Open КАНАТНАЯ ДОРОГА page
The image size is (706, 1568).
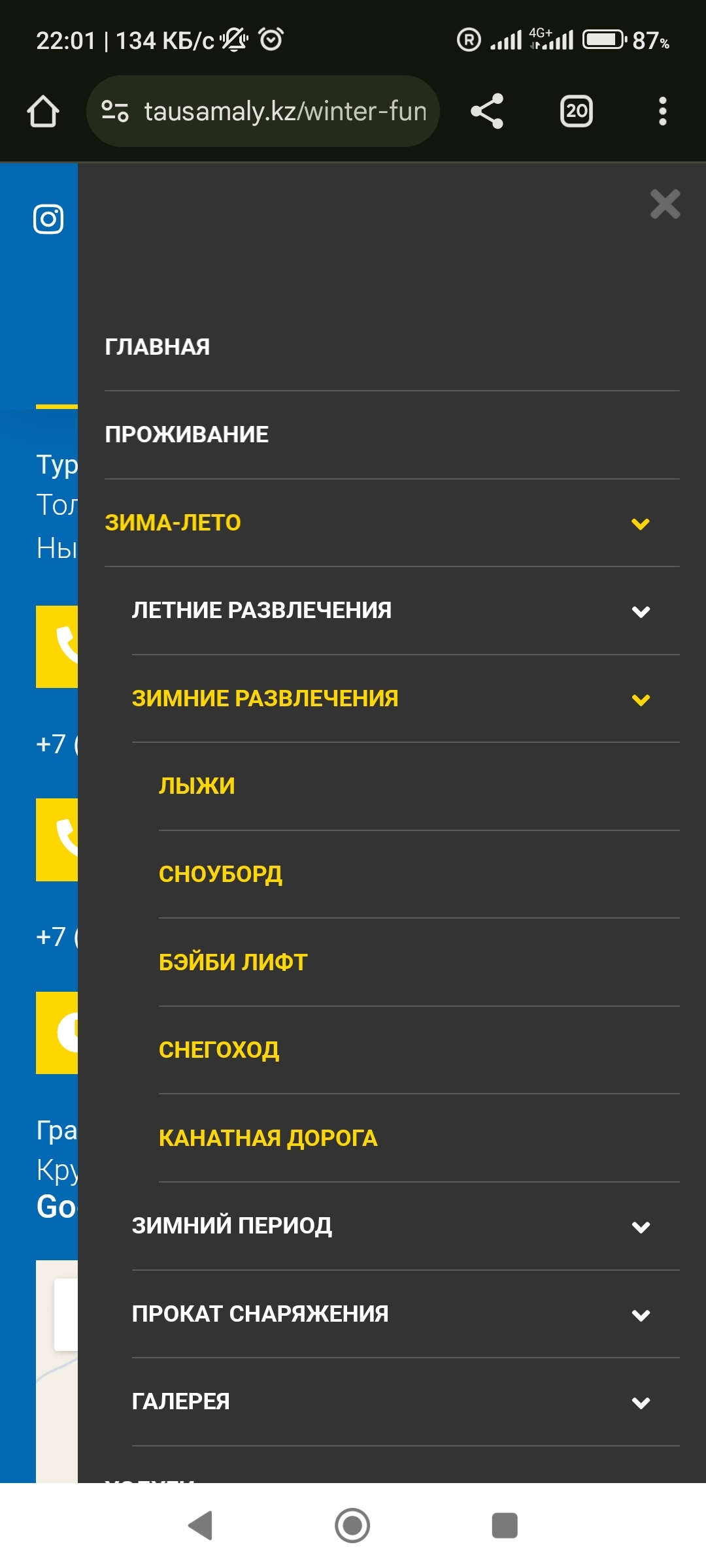[x=268, y=1138]
